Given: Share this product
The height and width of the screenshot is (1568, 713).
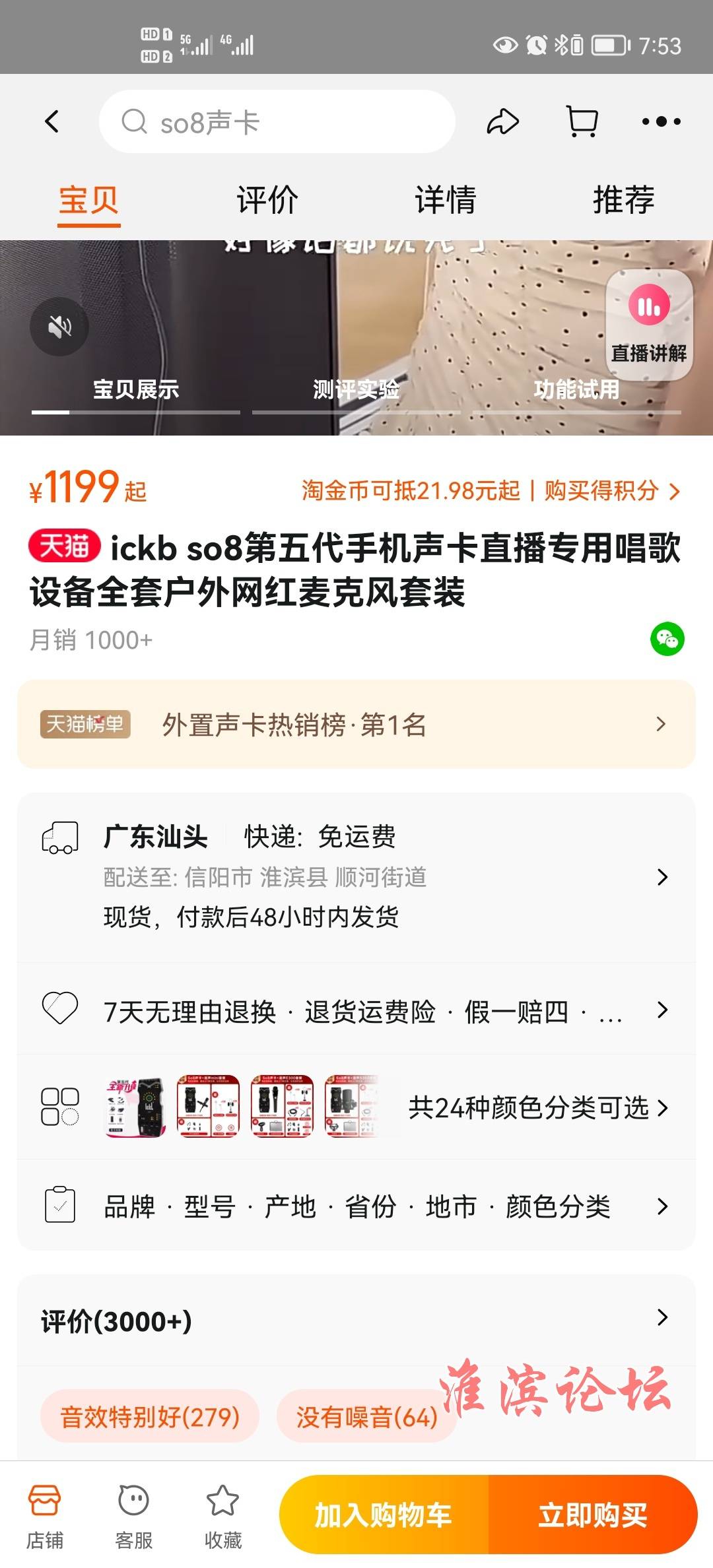Looking at the screenshot, I should [x=503, y=122].
